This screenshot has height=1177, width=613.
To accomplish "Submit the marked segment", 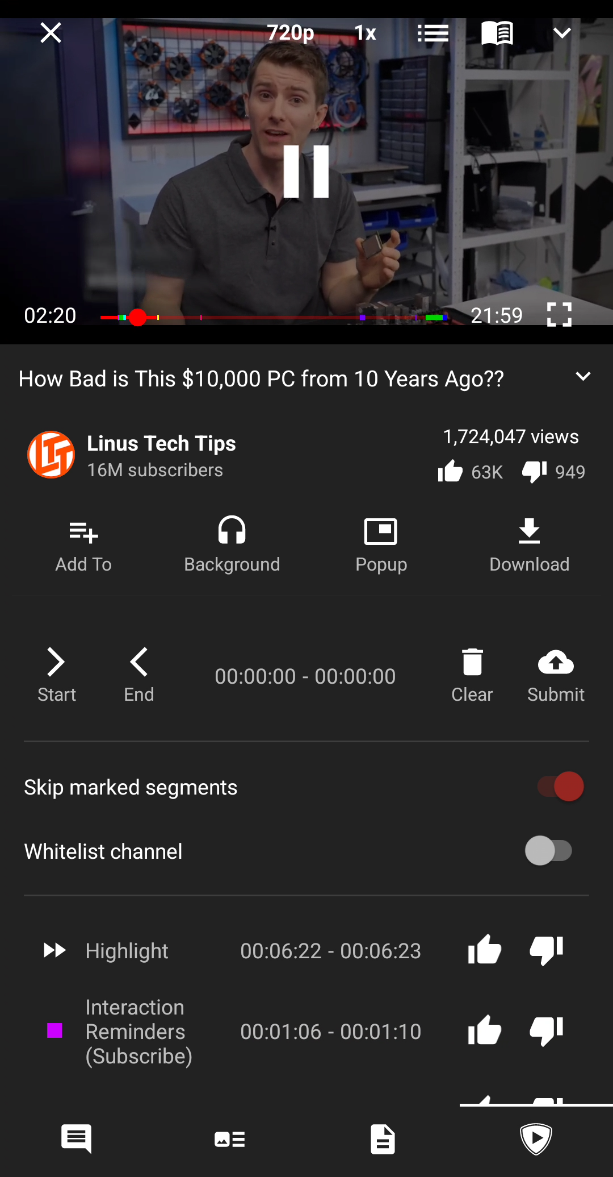I will click(x=556, y=675).
